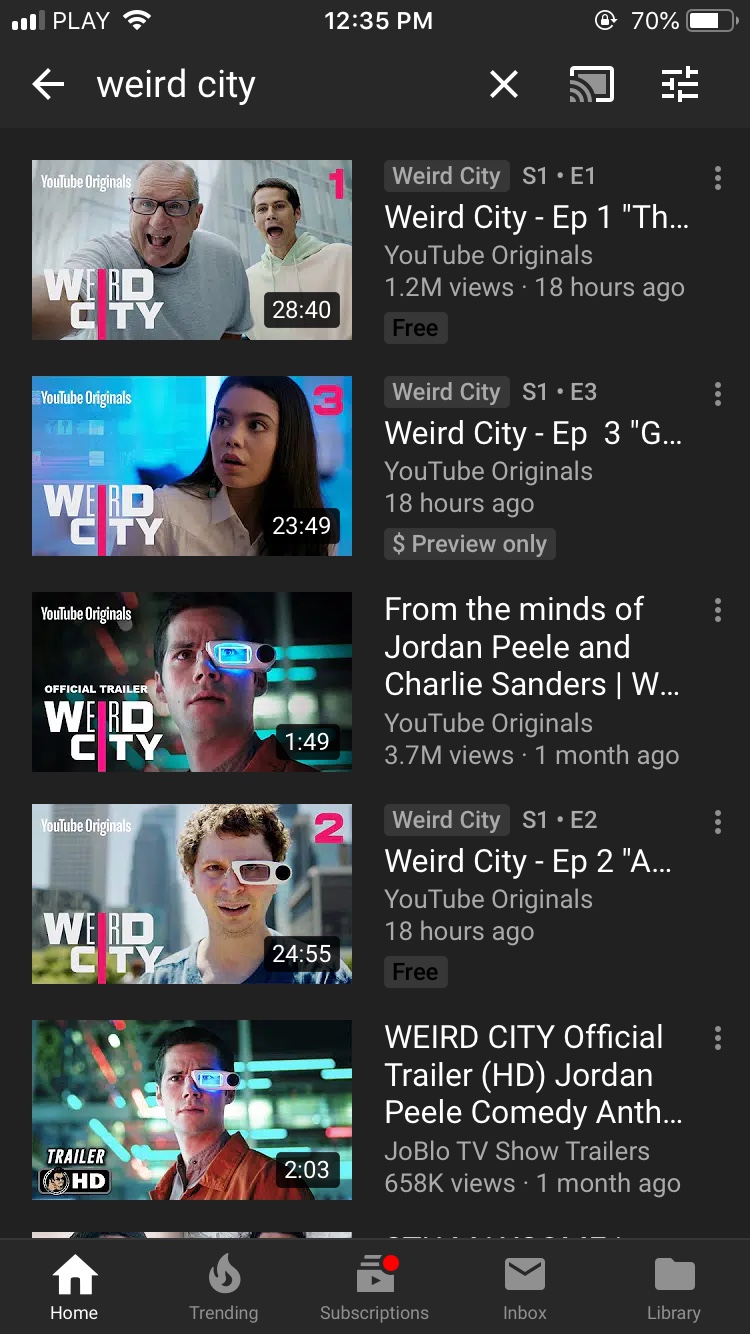Open the Subscriptions tab
The width and height of the screenshot is (750, 1334).
point(374,1288)
